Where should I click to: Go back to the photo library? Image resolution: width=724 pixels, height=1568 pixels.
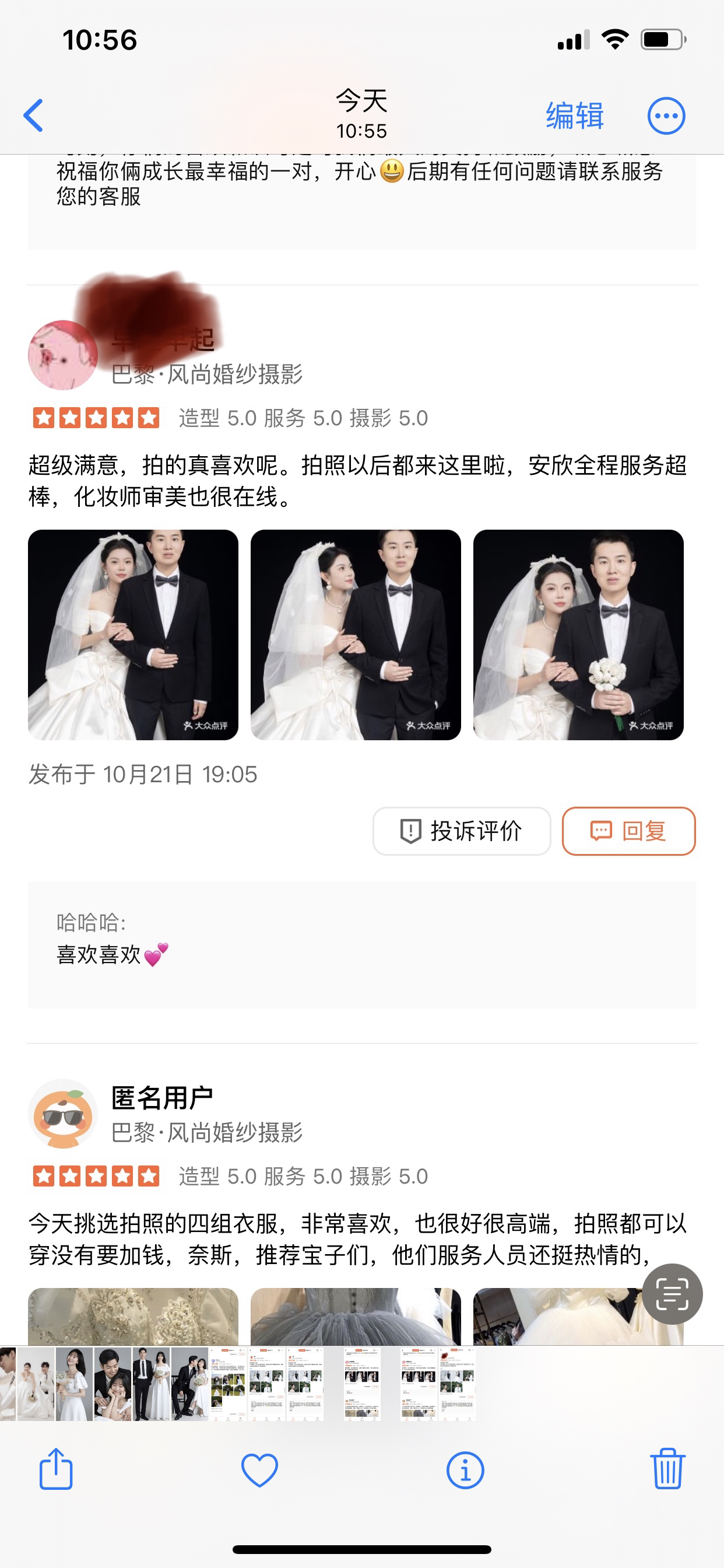34,116
